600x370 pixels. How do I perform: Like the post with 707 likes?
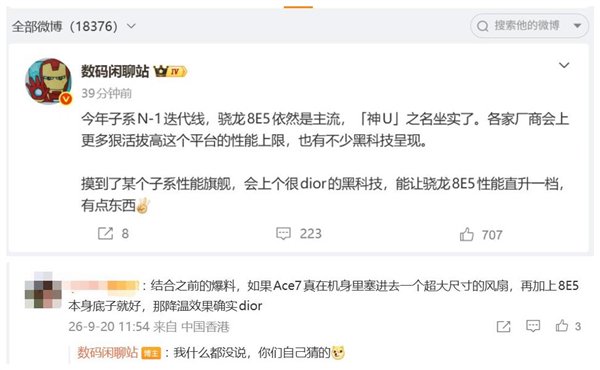(481, 235)
